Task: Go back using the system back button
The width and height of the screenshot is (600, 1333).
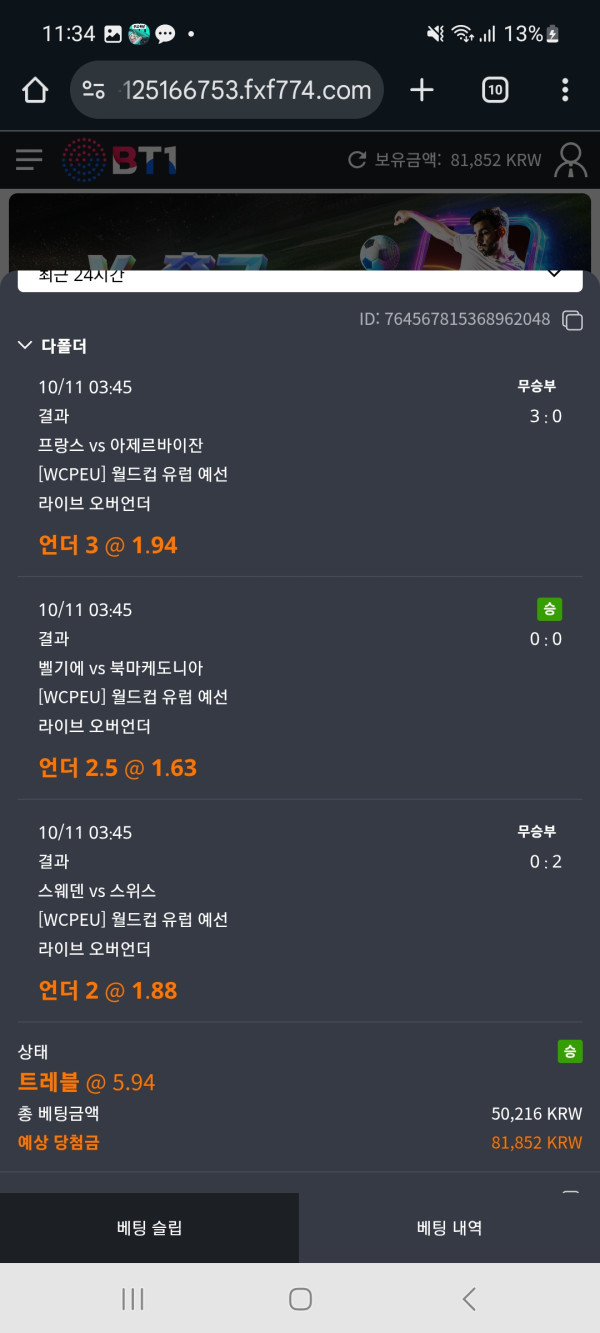Action: 469,1299
